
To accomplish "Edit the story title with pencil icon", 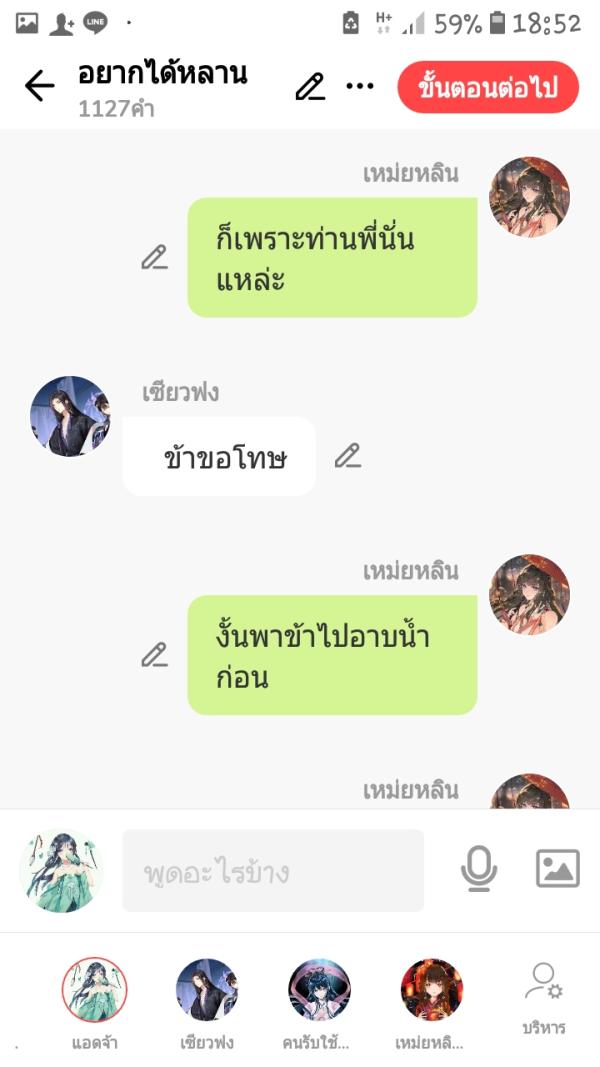I will (310, 87).
